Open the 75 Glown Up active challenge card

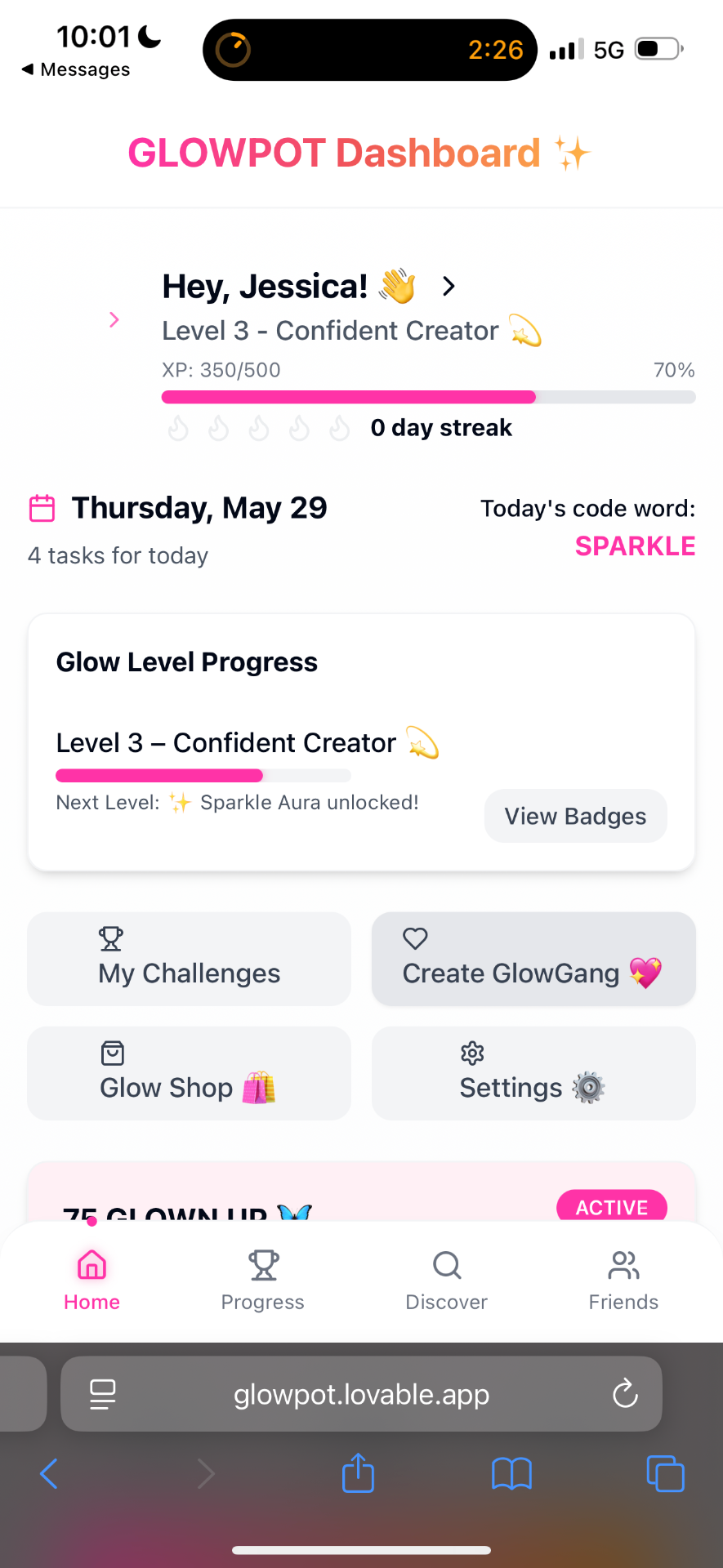359,1196
